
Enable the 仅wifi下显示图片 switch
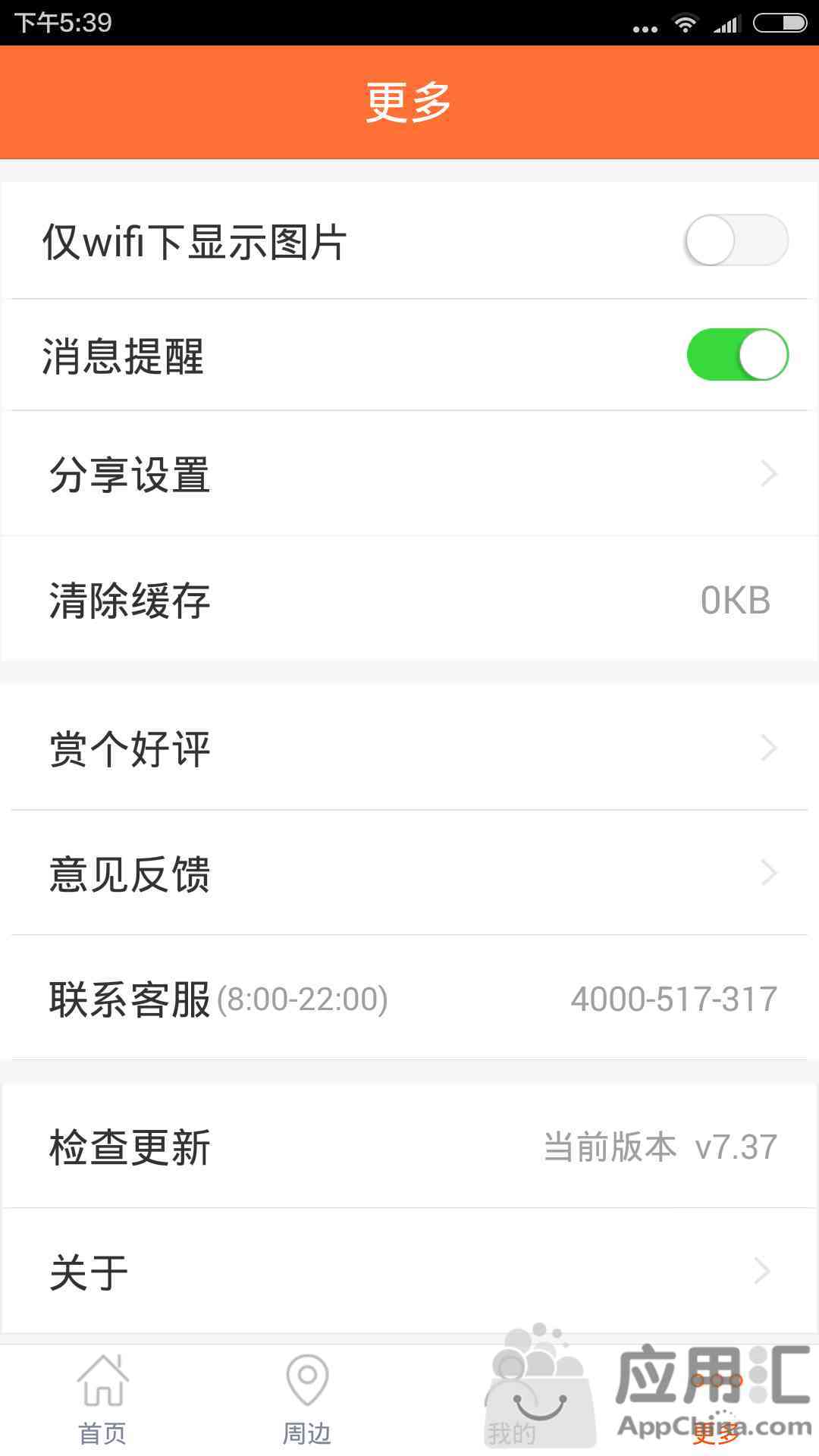[736, 240]
